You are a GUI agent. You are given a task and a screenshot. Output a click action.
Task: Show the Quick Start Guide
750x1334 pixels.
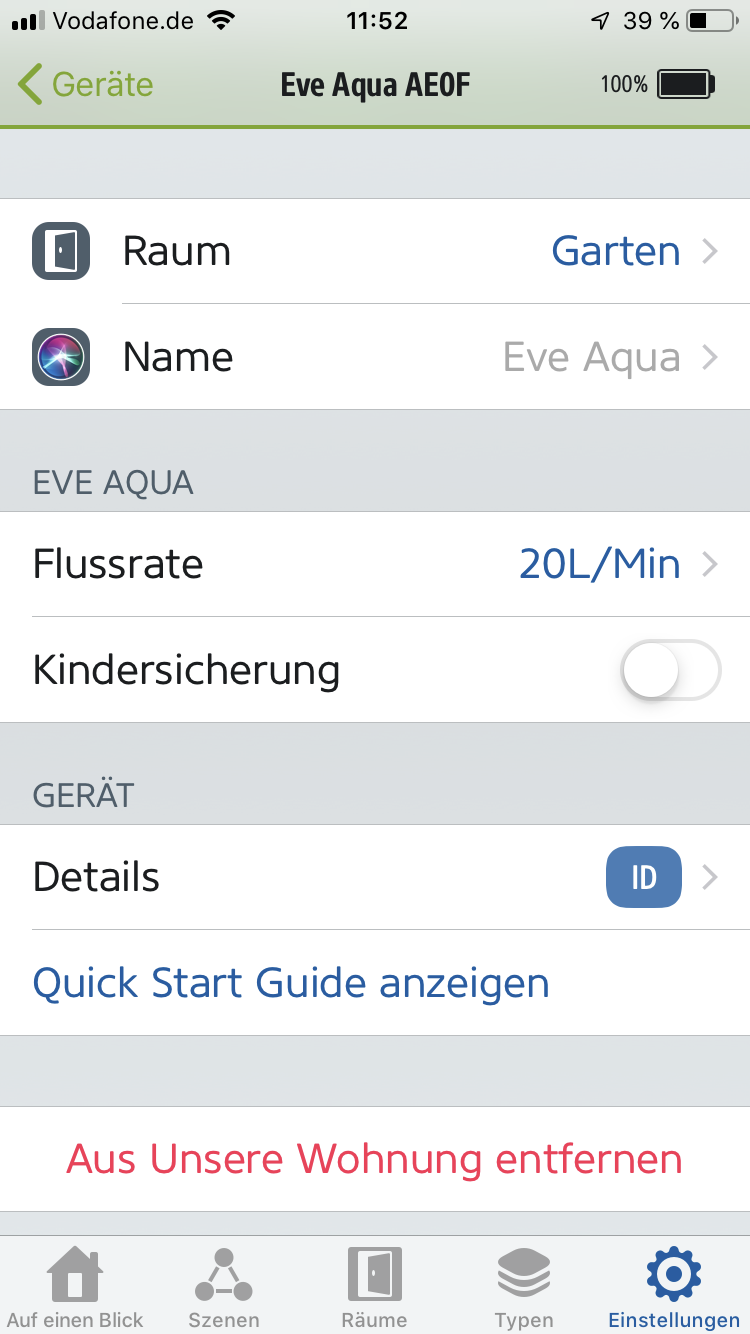click(x=291, y=983)
